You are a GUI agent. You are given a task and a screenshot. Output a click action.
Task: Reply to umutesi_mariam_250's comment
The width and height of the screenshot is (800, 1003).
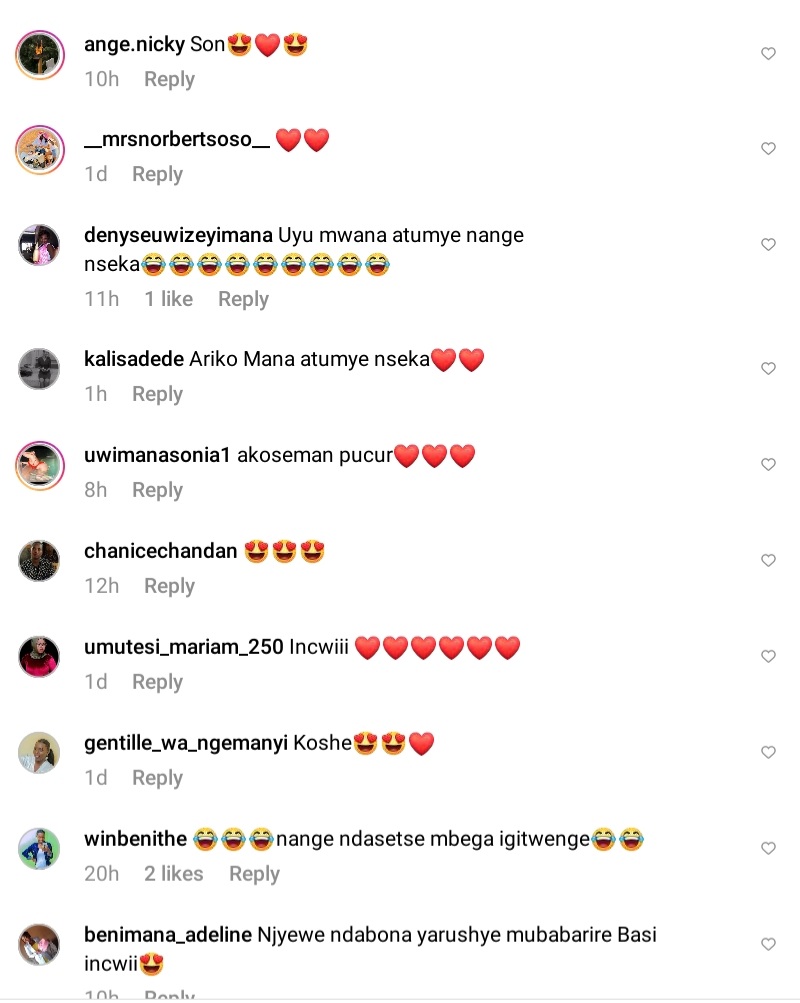point(157,682)
